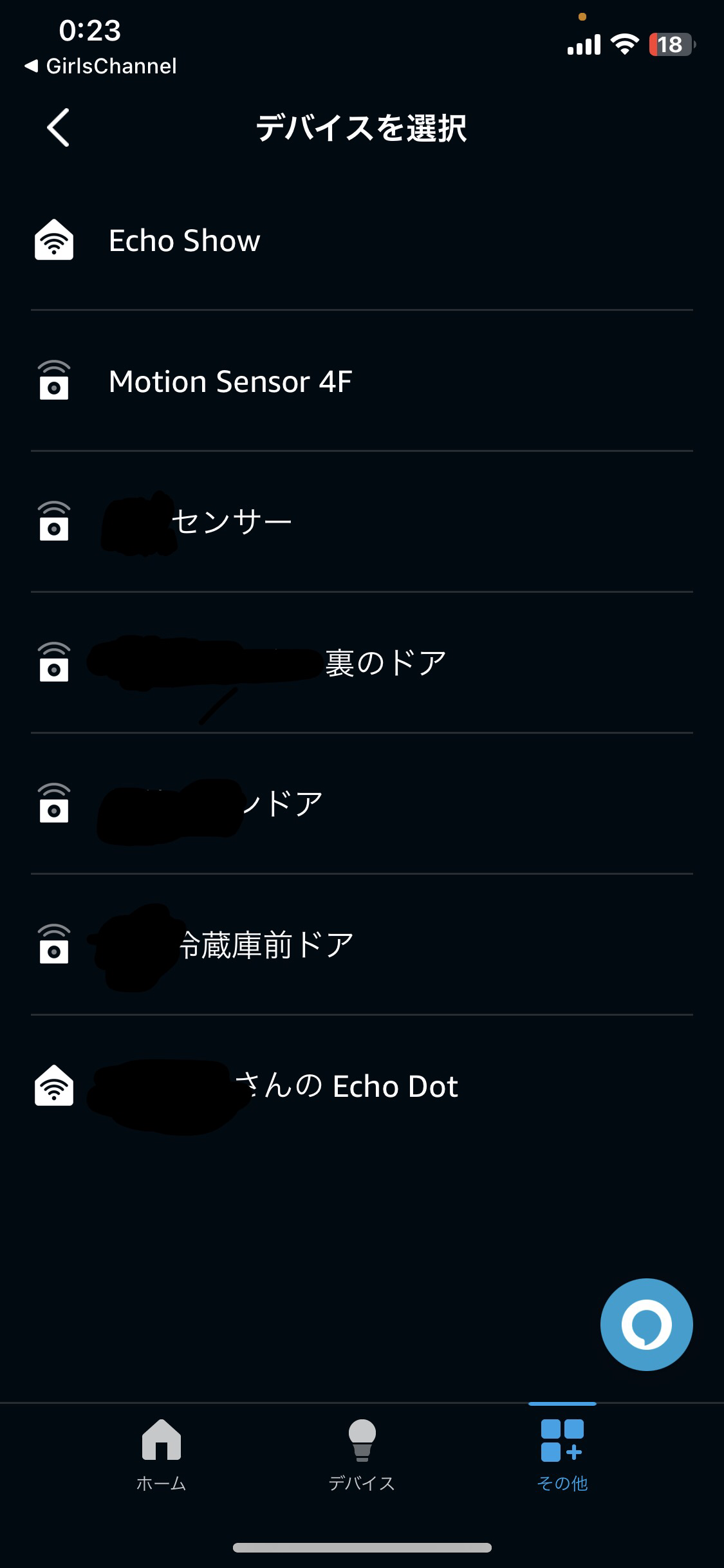Select the Echo Show device

coord(362,240)
